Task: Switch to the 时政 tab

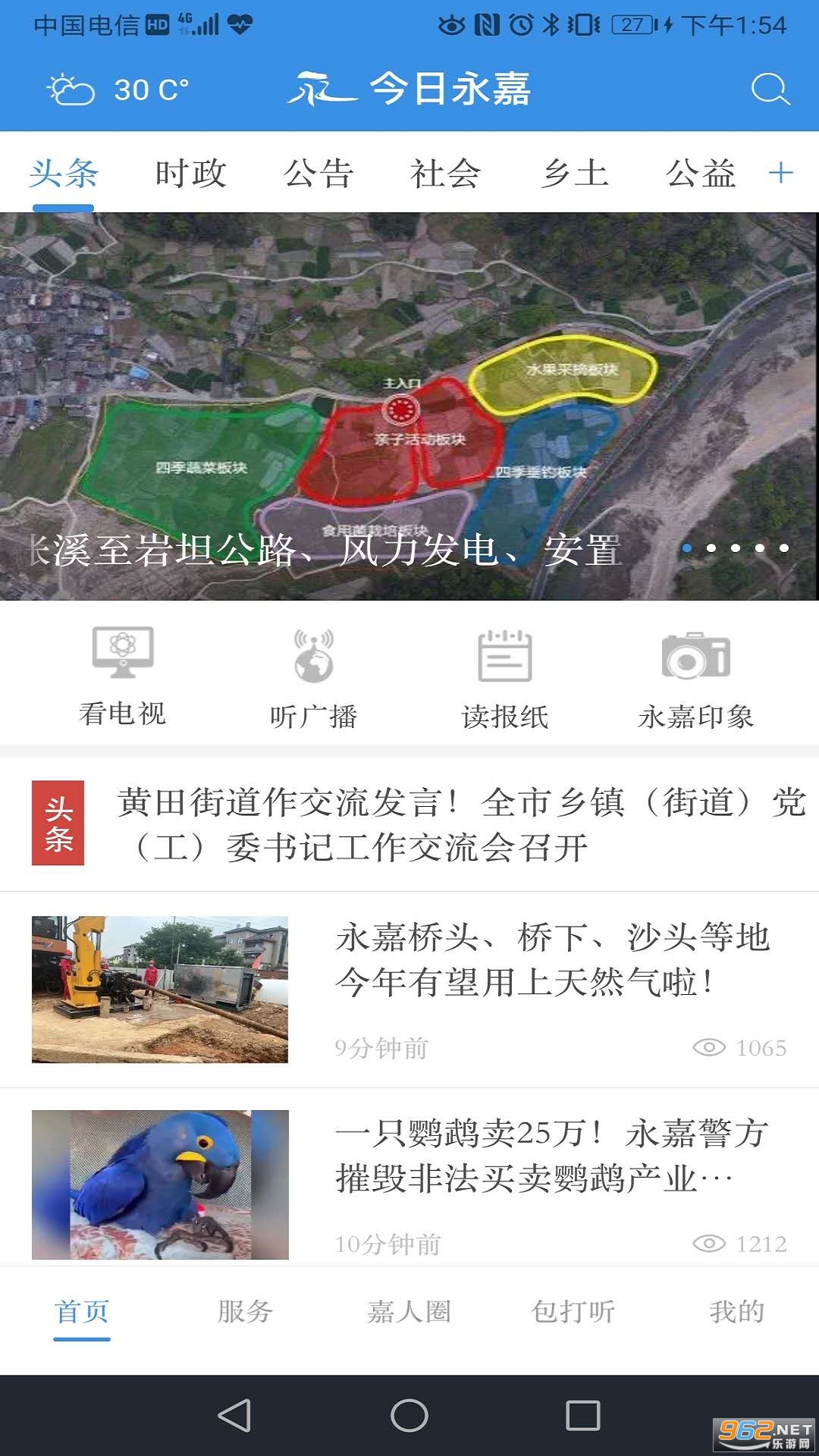Action: (190, 174)
